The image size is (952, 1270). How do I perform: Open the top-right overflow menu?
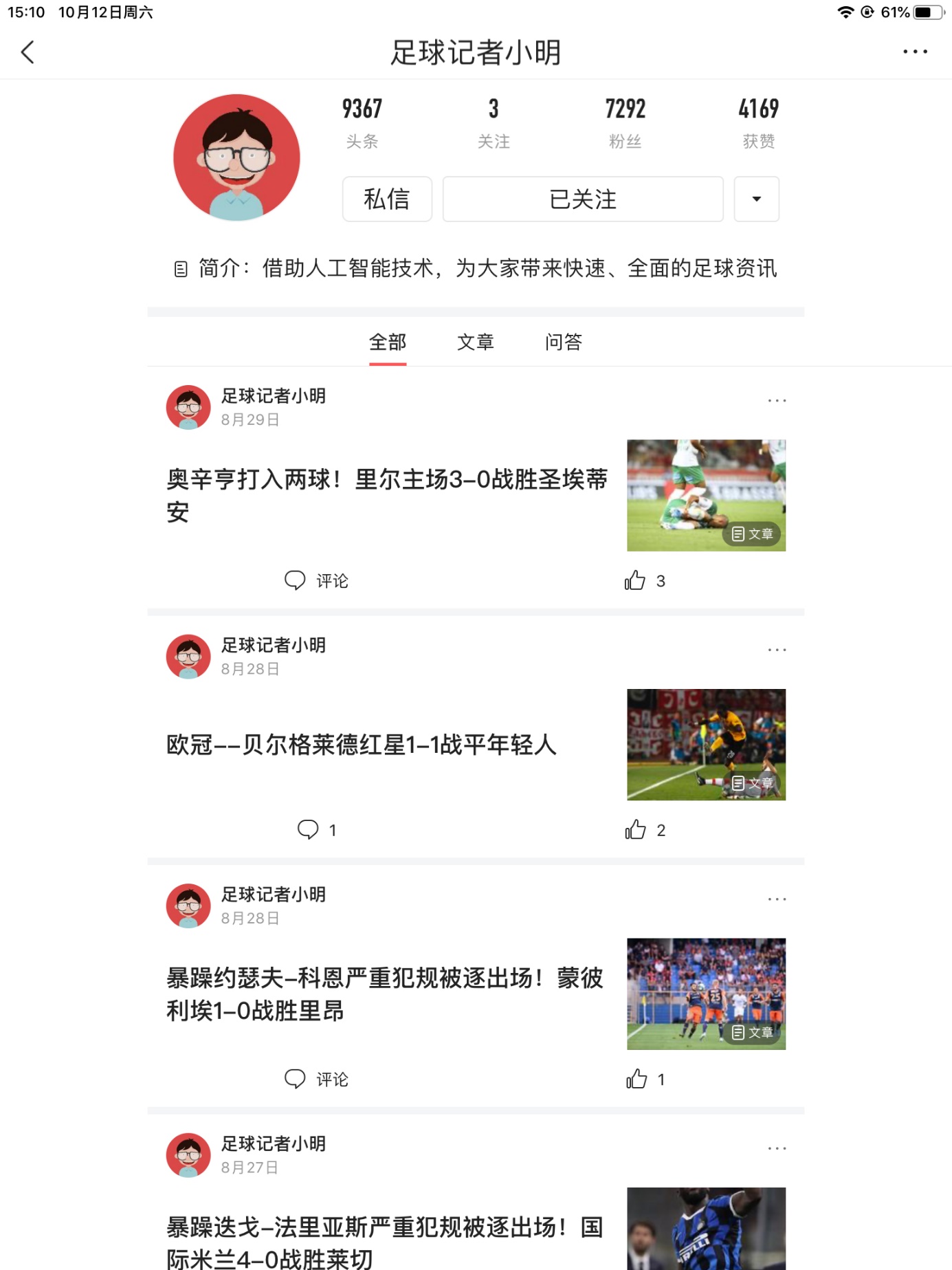pos(915,52)
